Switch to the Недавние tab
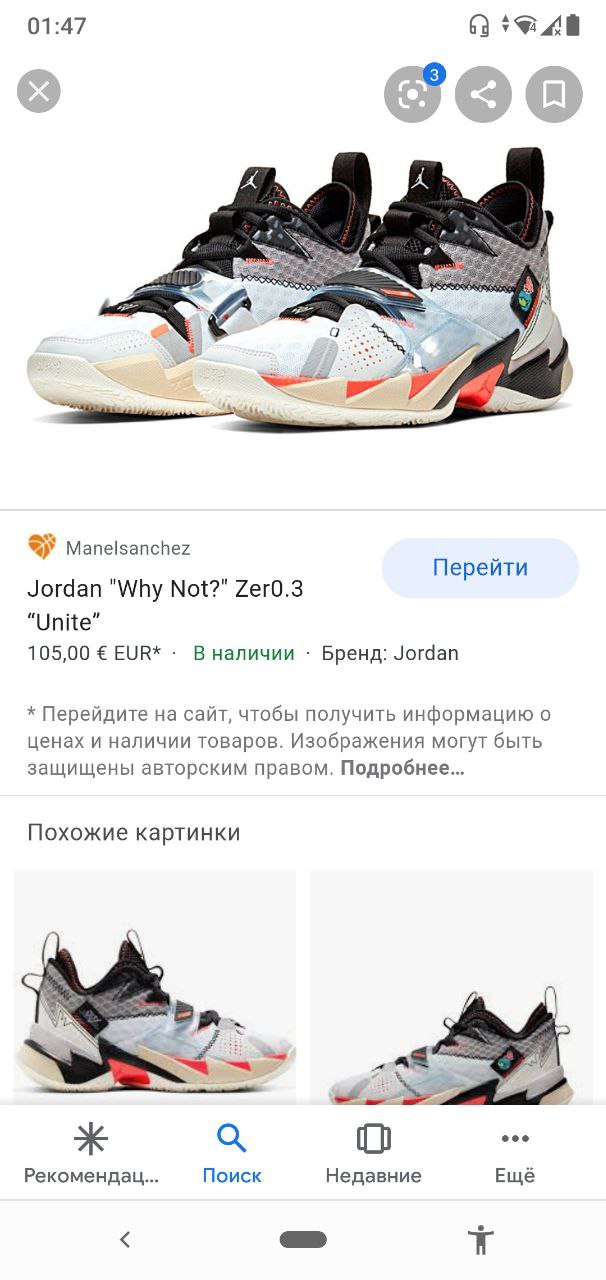Image resolution: width=606 pixels, height=1280 pixels. click(373, 1154)
